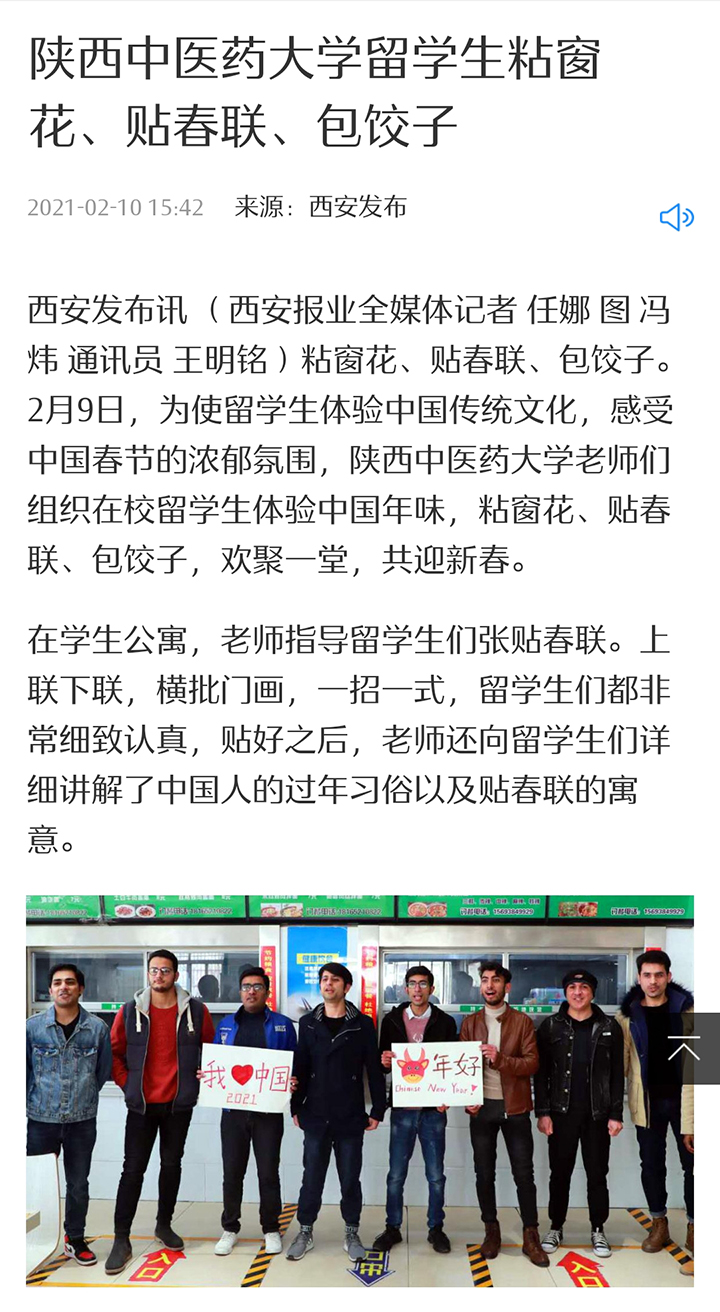Play the article audio with the speaker icon
Viewport: 720px width, 1312px height.
coord(677,217)
